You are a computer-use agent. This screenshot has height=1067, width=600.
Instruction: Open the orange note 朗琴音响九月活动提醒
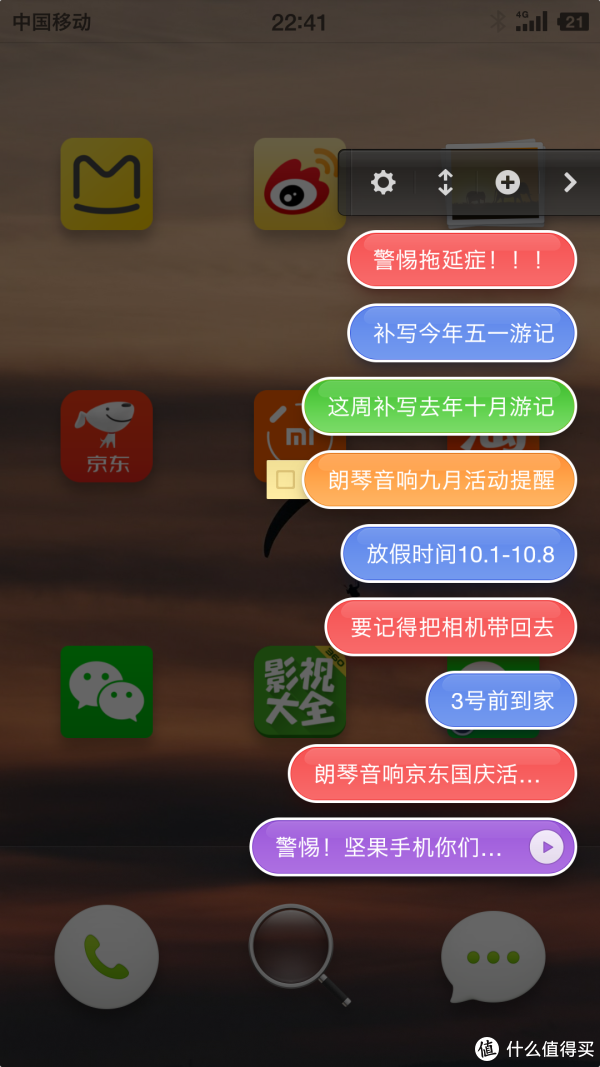click(x=440, y=480)
